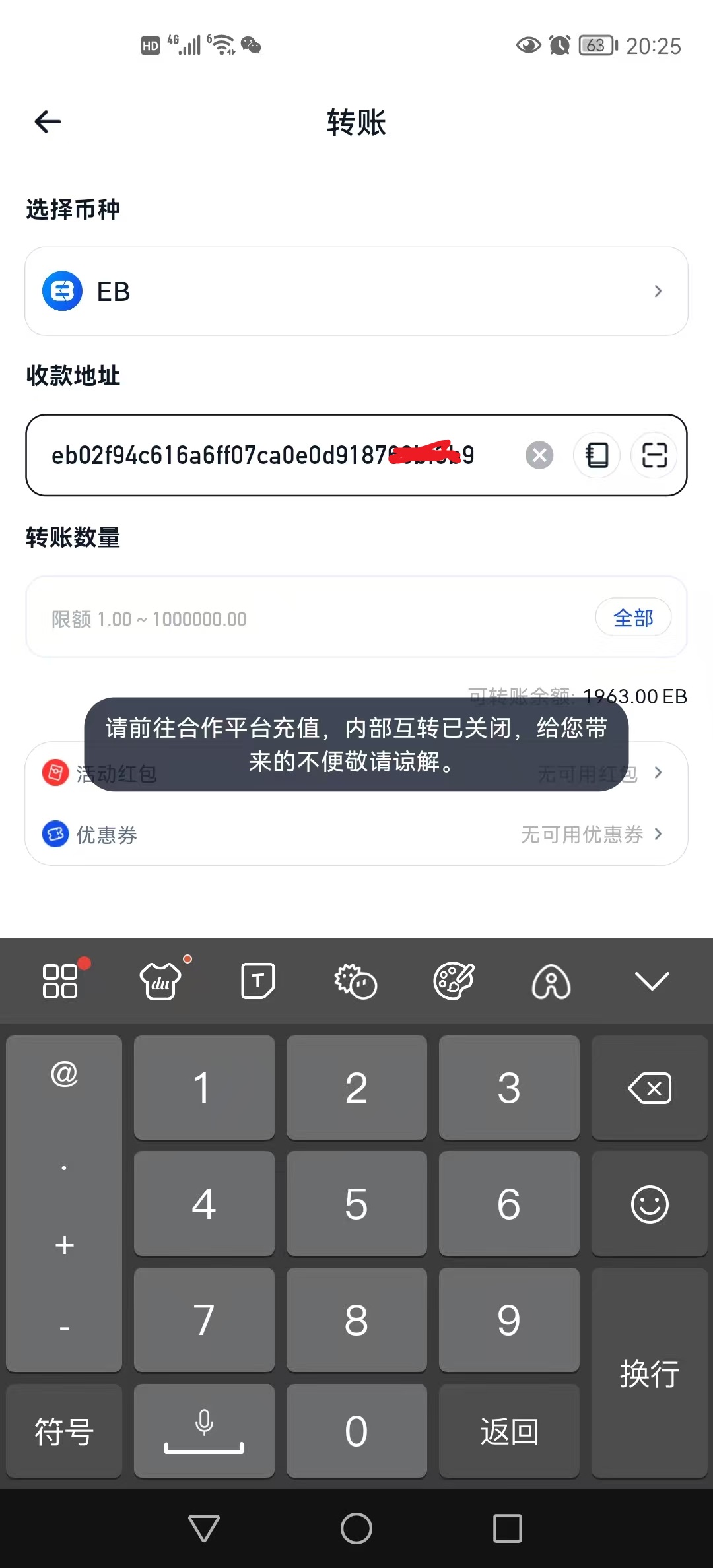Tap the smiley face key on keyboard
The width and height of the screenshot is (713, 1568).
pos(649,1203)
